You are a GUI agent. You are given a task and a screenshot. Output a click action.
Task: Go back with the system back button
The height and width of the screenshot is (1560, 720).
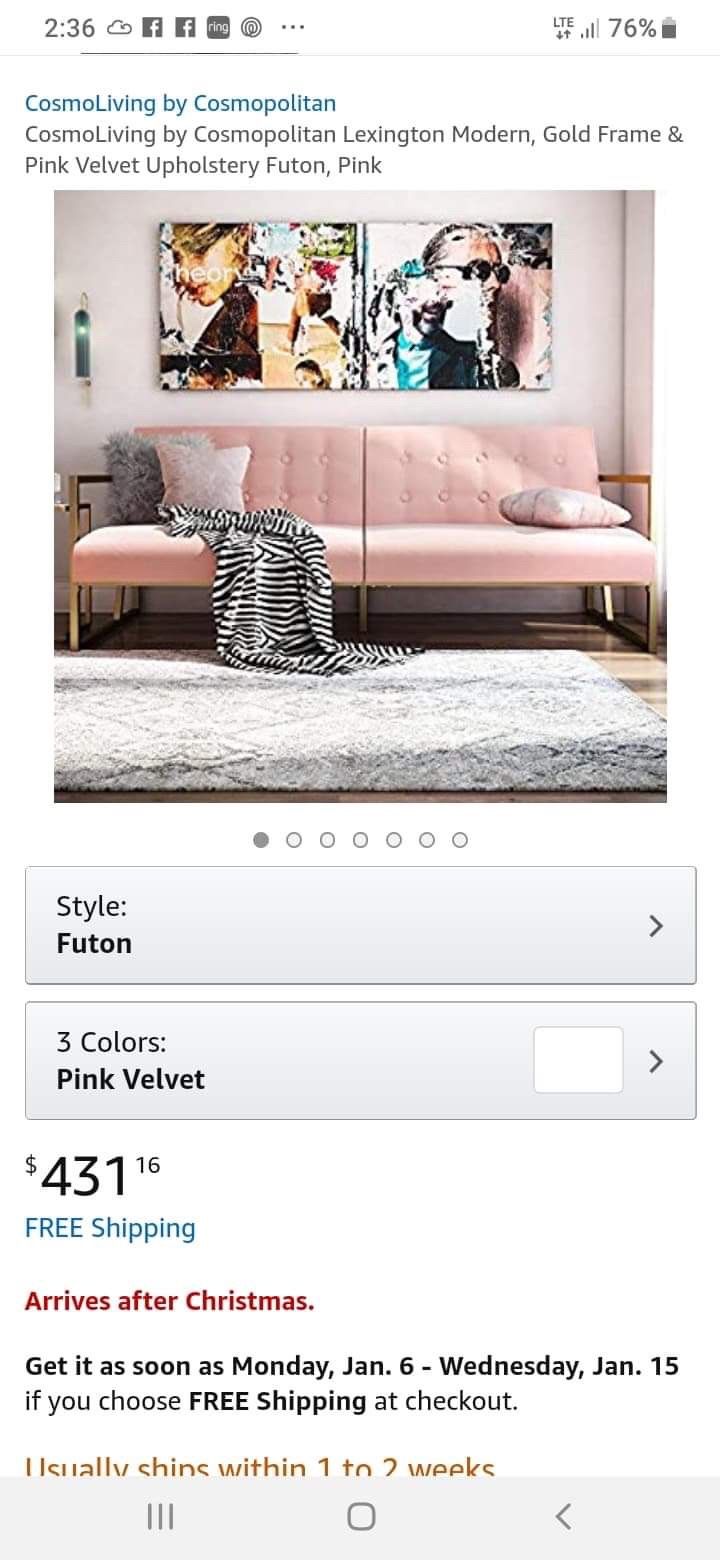(x=563, y=1517)
